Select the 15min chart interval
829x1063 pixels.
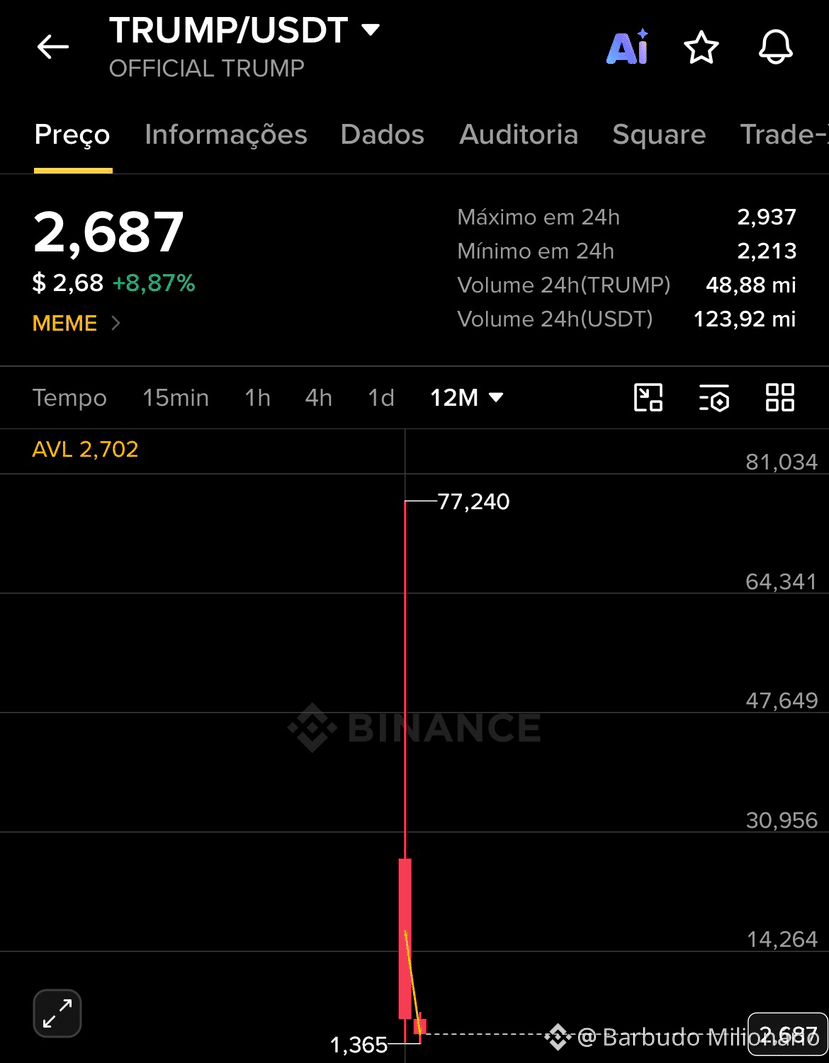pos(176,398)
